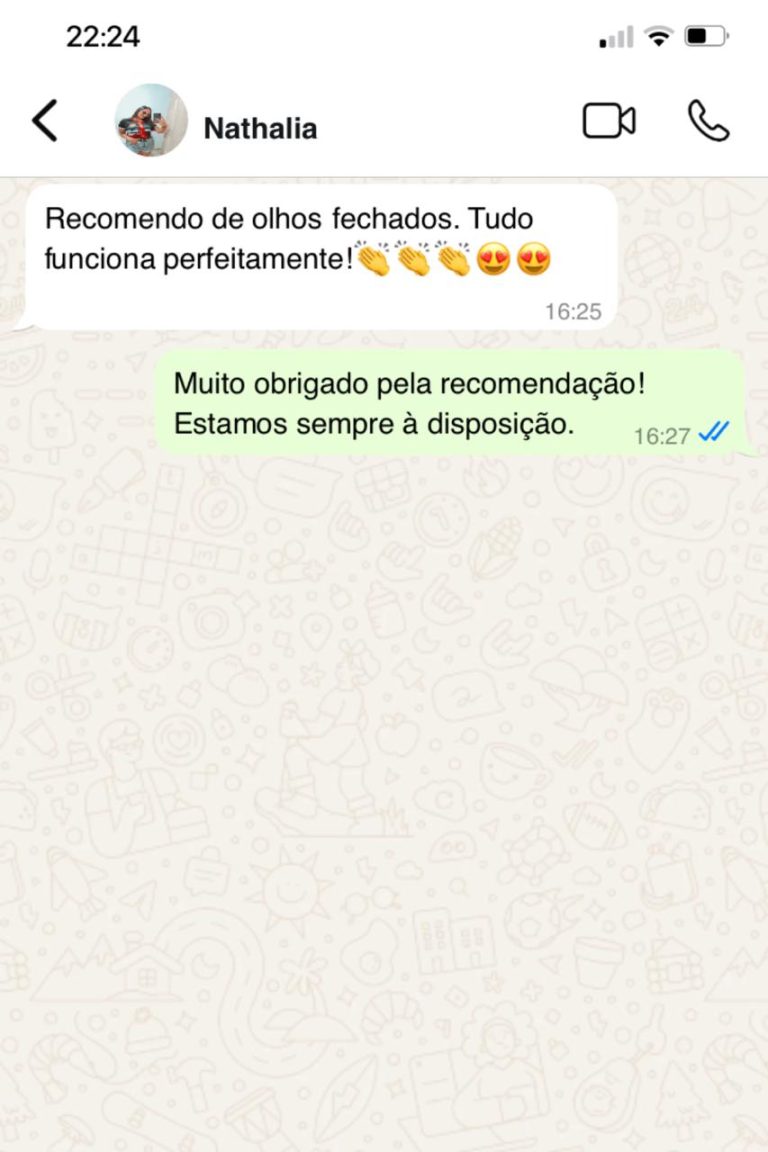View Nathalia's contact info
The width and height of the screenshot is (768, 1152).
coord(260,128)
